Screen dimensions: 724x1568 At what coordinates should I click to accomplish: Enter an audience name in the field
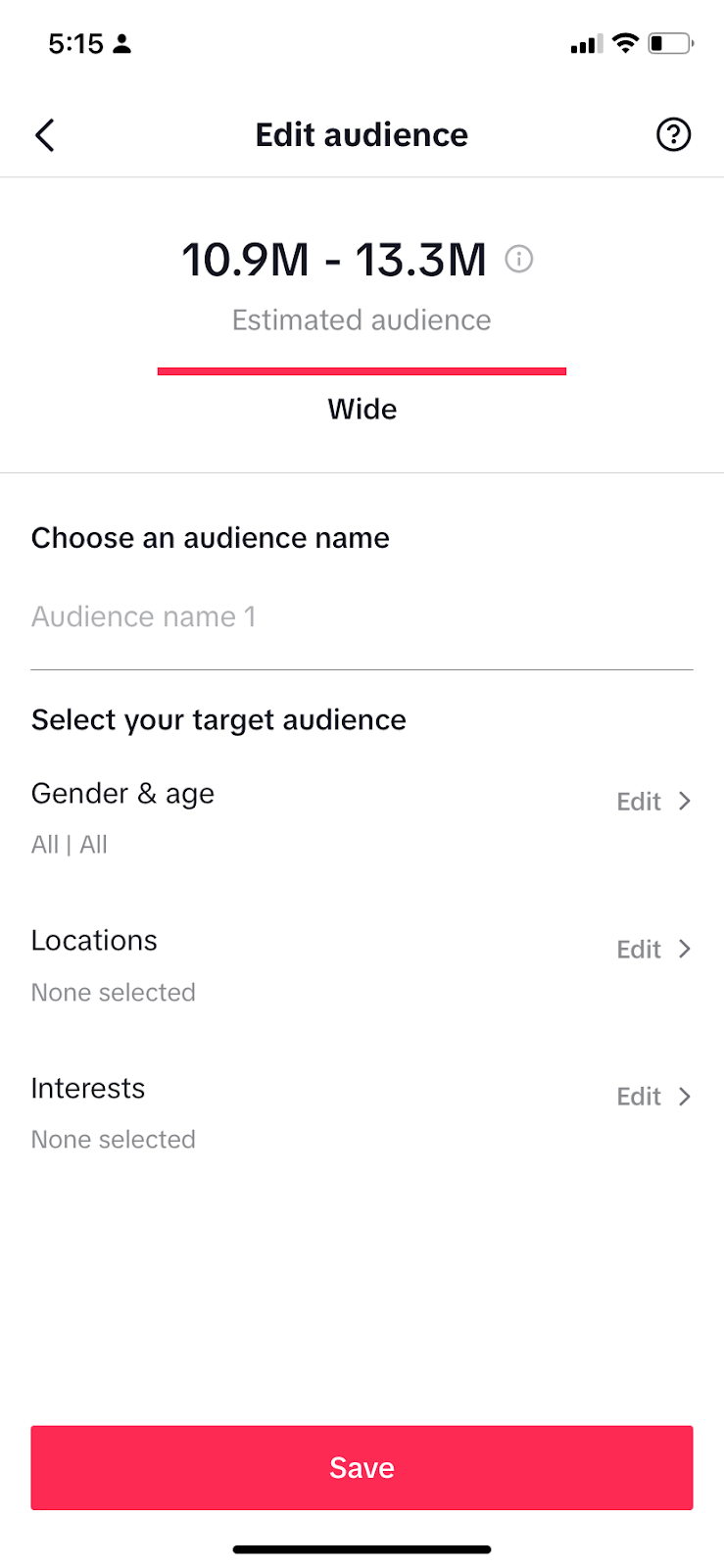(x=361, y=616)
